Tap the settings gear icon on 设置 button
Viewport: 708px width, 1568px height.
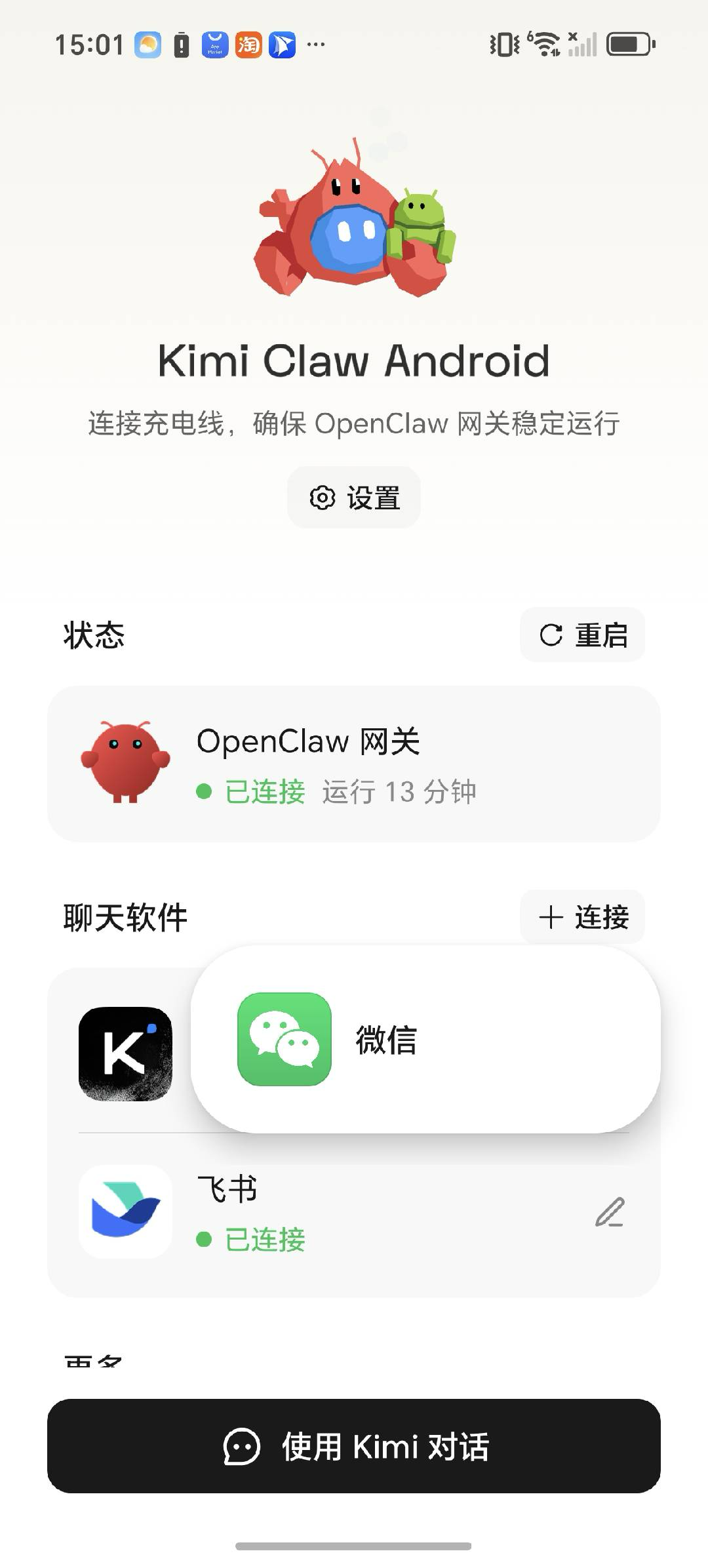click(321, 497)
